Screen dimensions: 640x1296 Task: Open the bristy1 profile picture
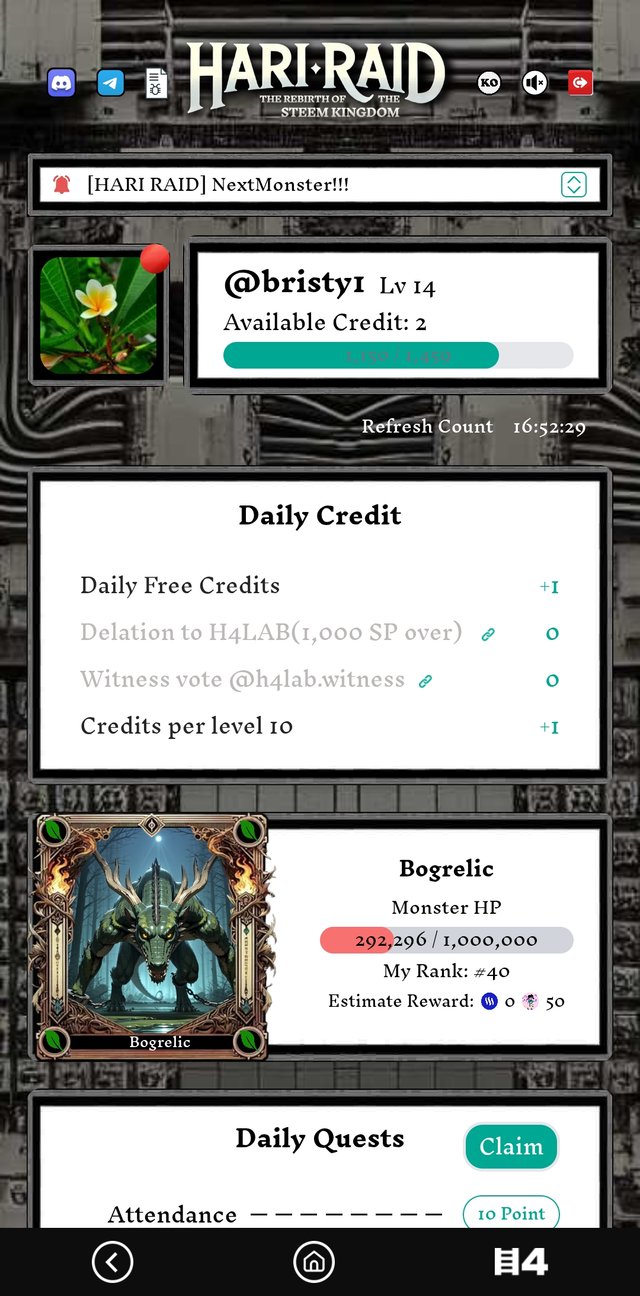(x=98, y=315)
